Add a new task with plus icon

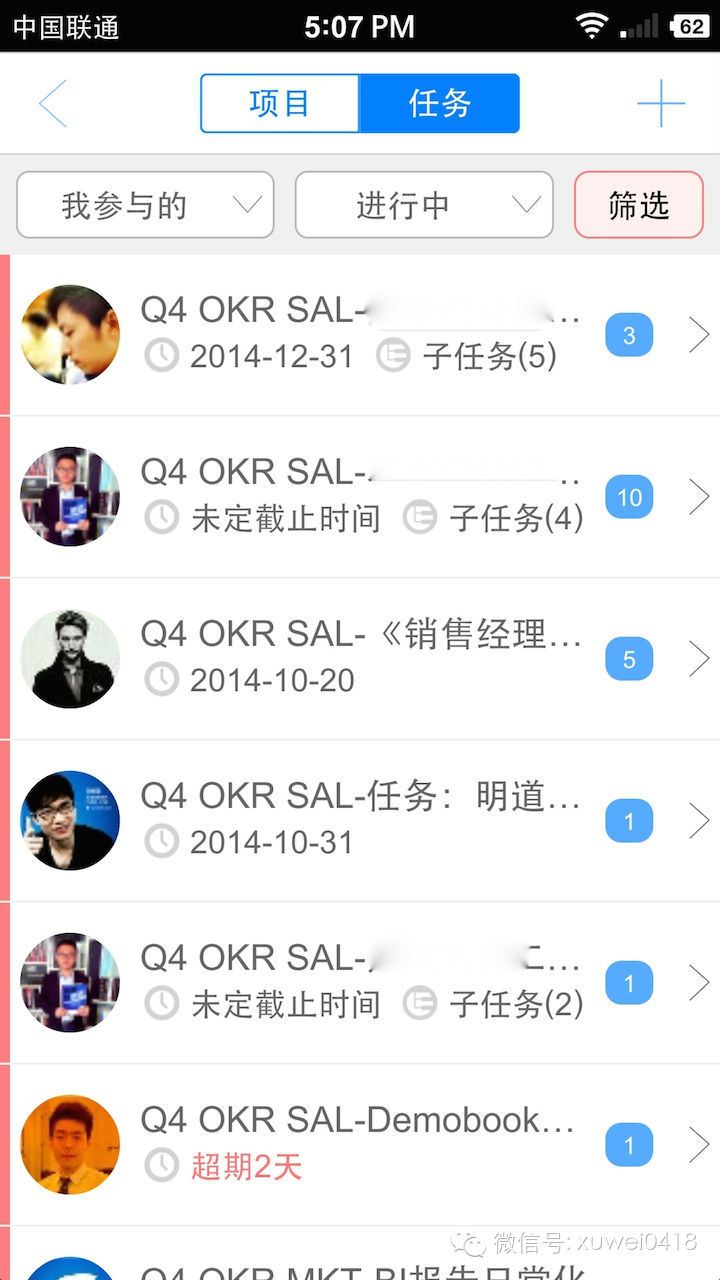pyautogui.click(x=661, y=103)
